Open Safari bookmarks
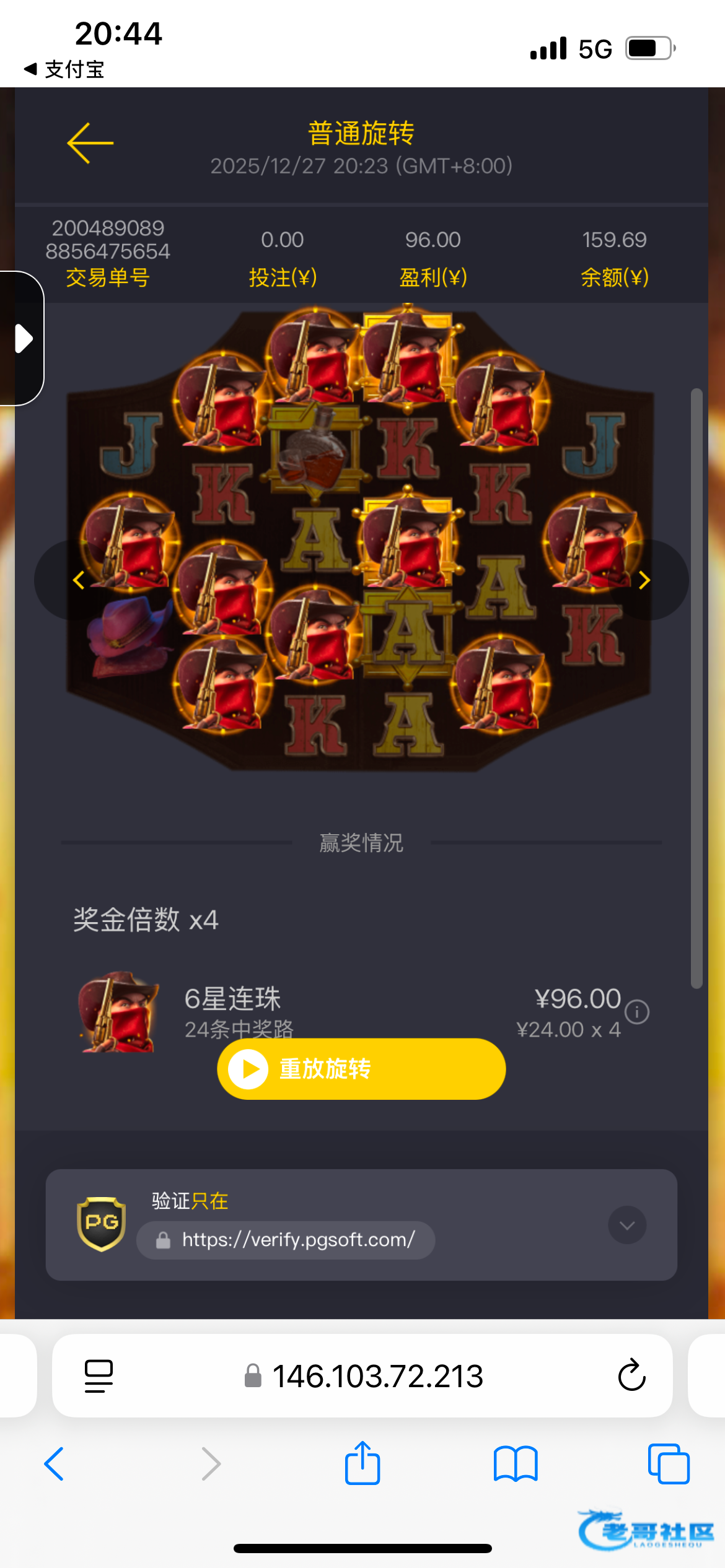The height and width of the screenshot is (1568, 725). pyautogui.click(x=516, y=1464)
